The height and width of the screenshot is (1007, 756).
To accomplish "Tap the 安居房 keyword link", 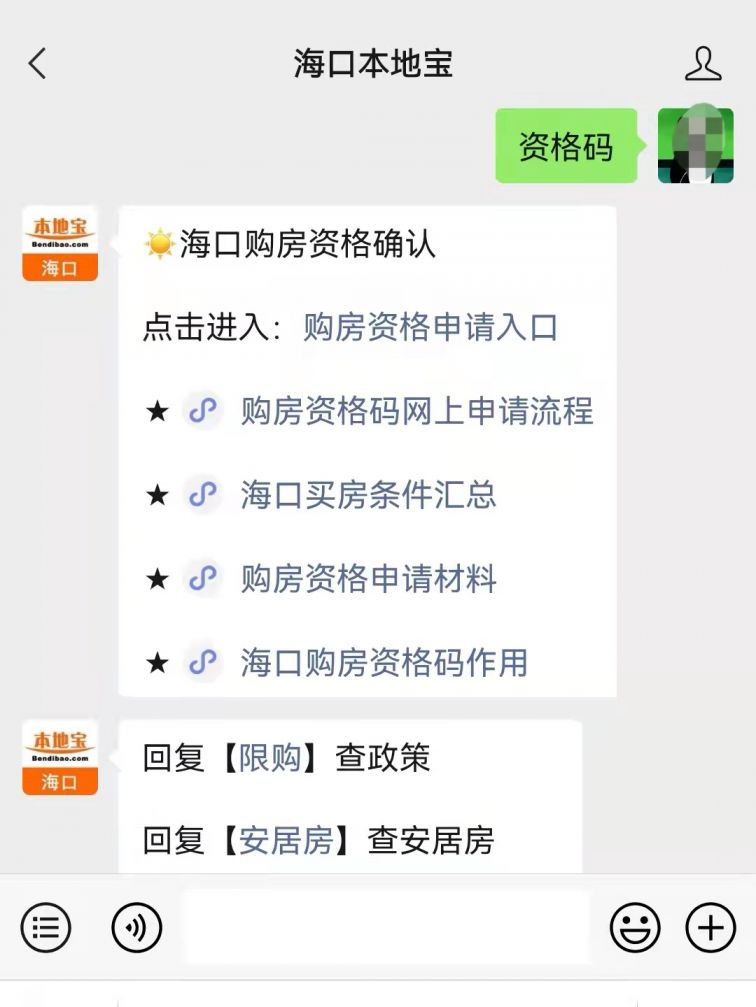I will point(286,841).
